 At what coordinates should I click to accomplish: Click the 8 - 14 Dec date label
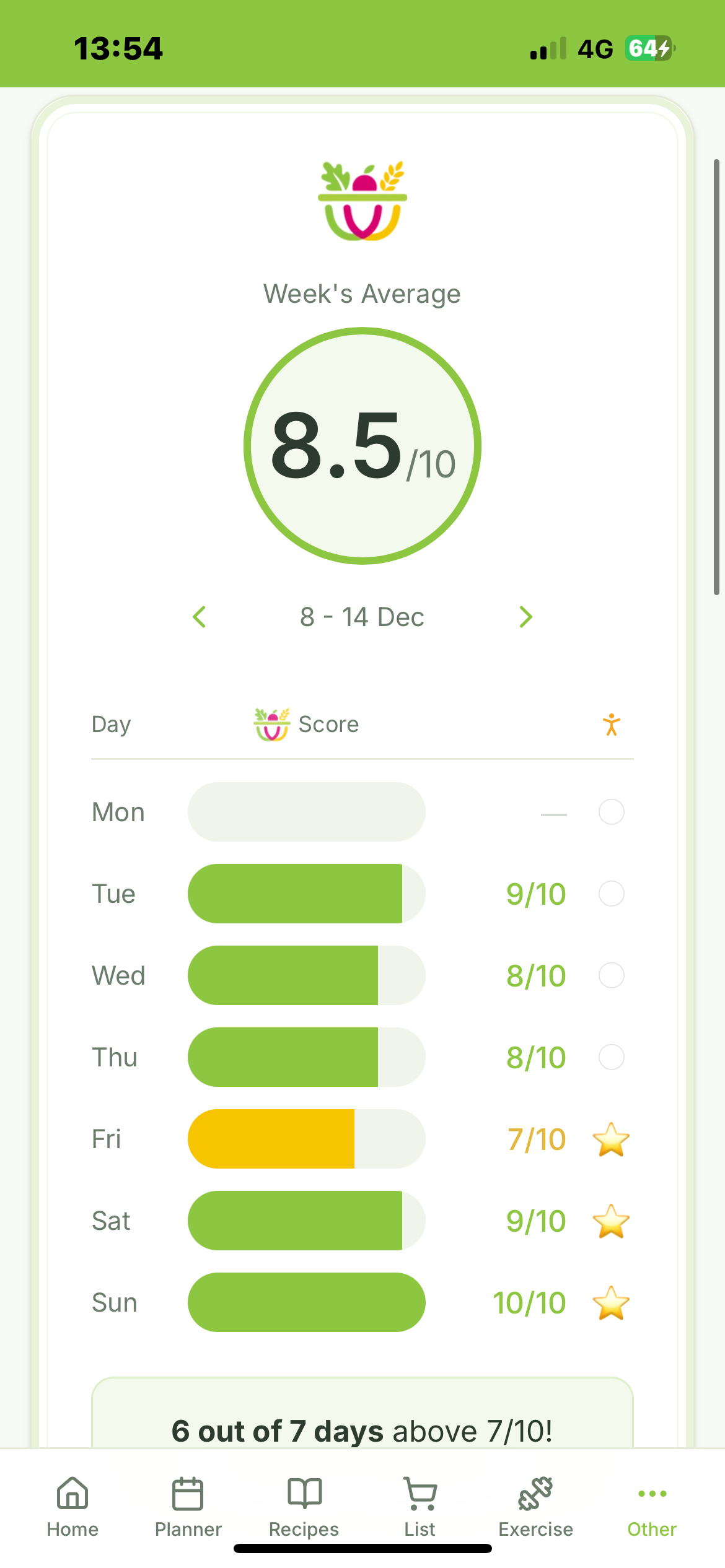(362, 617)
